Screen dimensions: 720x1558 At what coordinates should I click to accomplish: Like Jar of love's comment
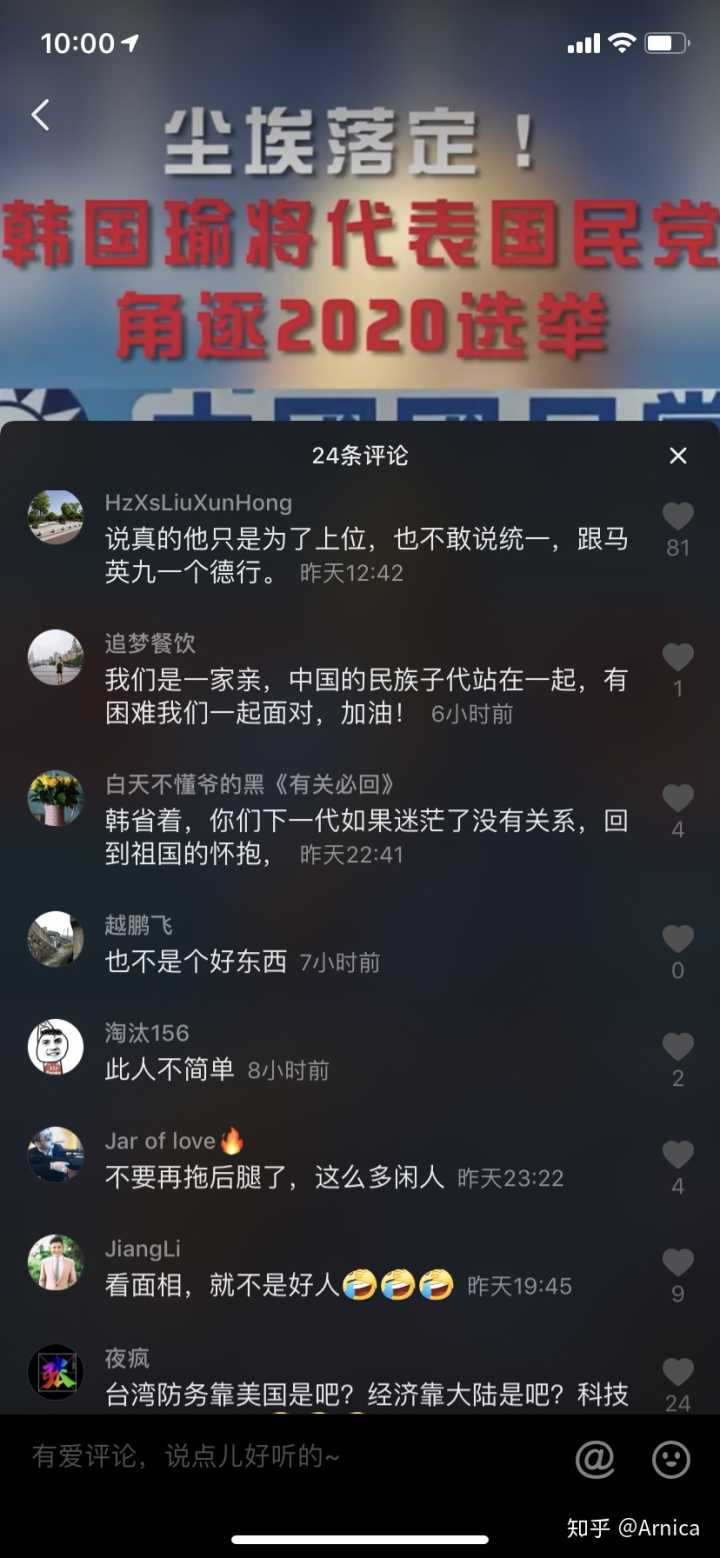point(678,1155)
